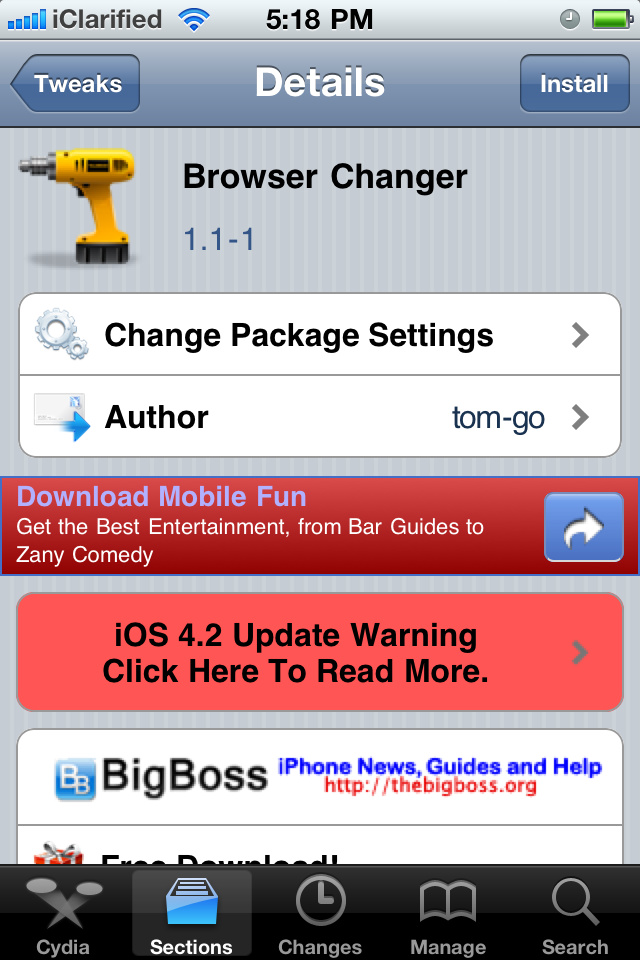Open the BigBoss banner link
The image size is (640, 960).
(320, 775)
